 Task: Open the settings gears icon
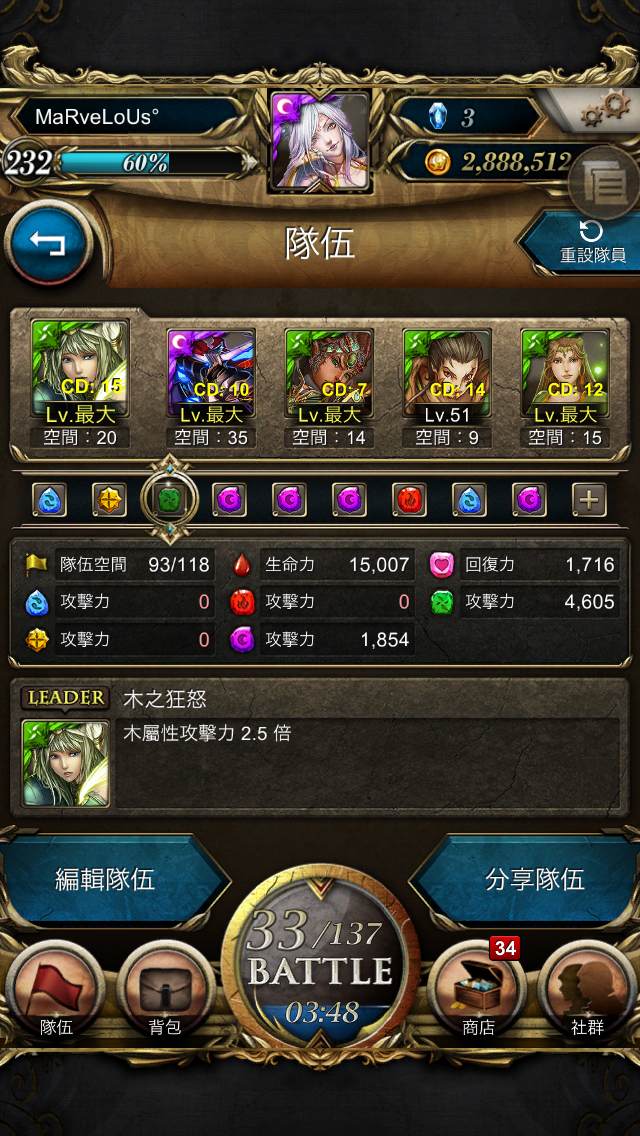coord(604,110)
